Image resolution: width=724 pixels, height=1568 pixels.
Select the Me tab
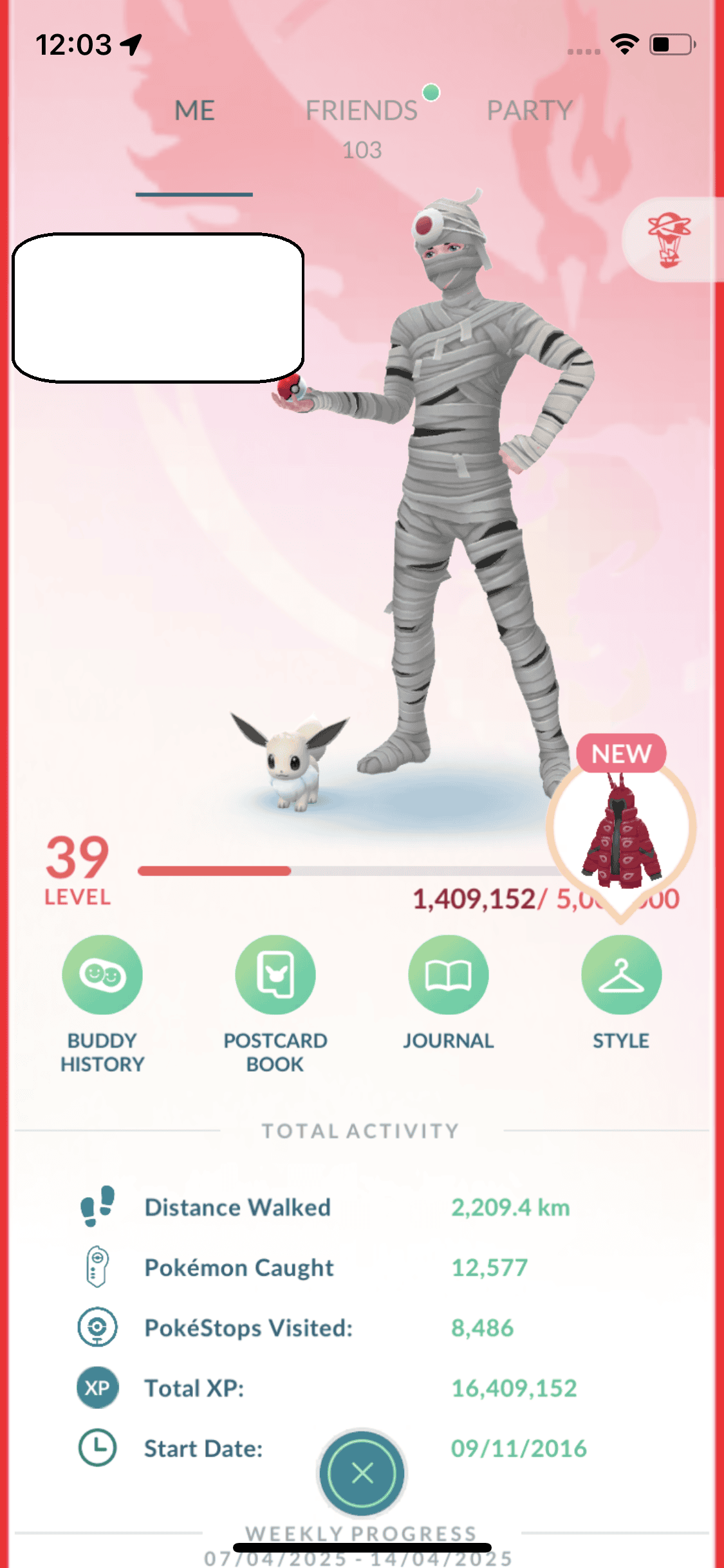point(194,112)
